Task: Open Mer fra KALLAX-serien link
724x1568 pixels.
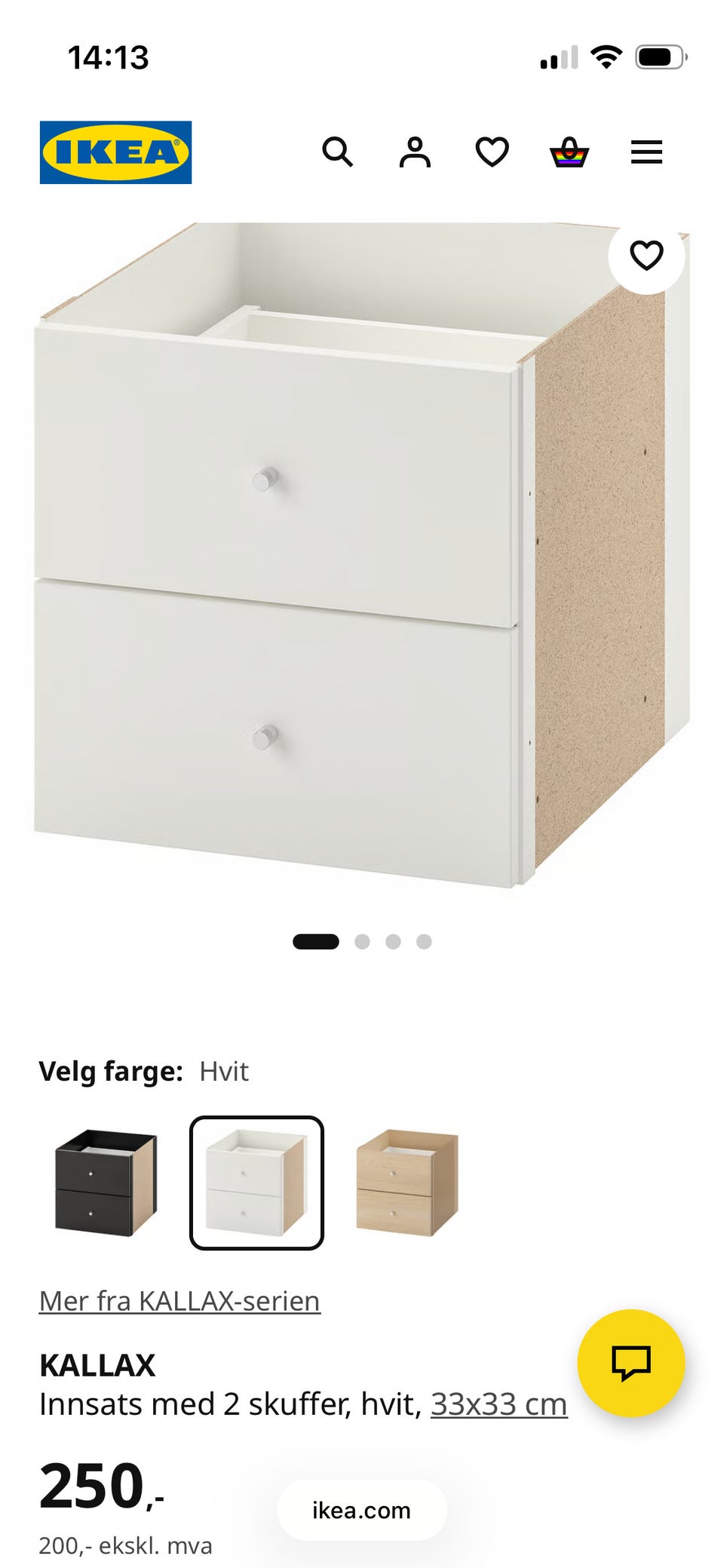Action: (179, 1301)
